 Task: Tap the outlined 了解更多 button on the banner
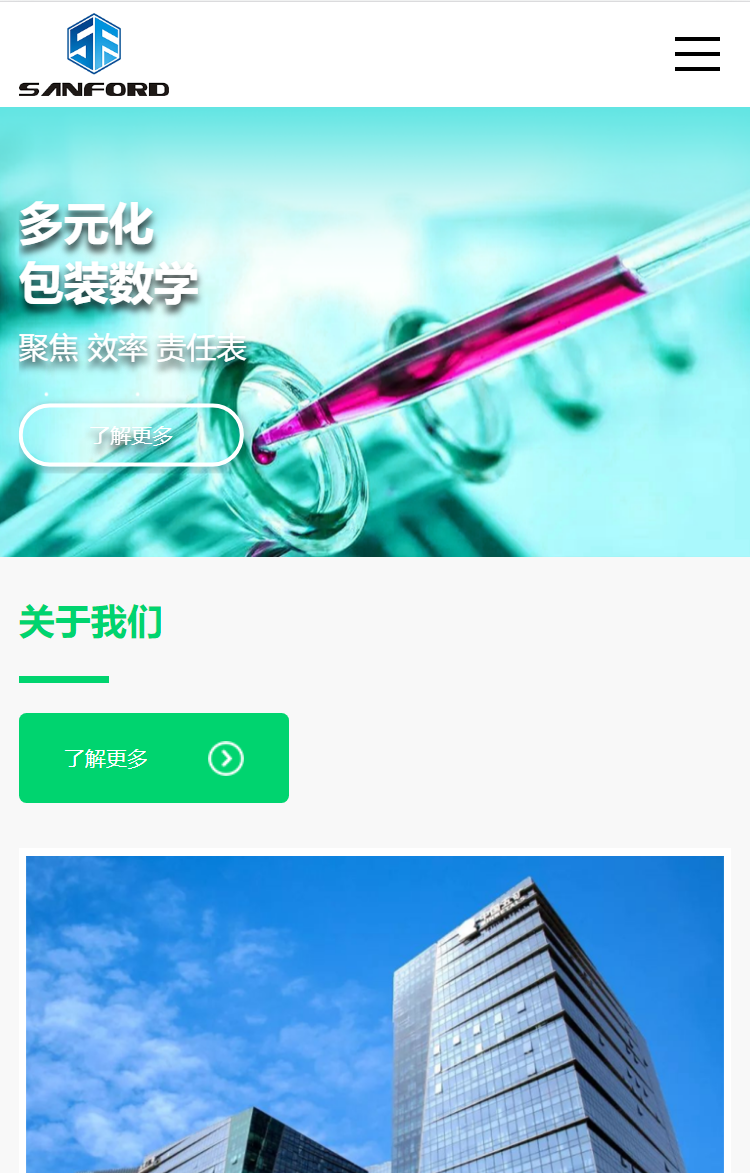tap(131, 435)
